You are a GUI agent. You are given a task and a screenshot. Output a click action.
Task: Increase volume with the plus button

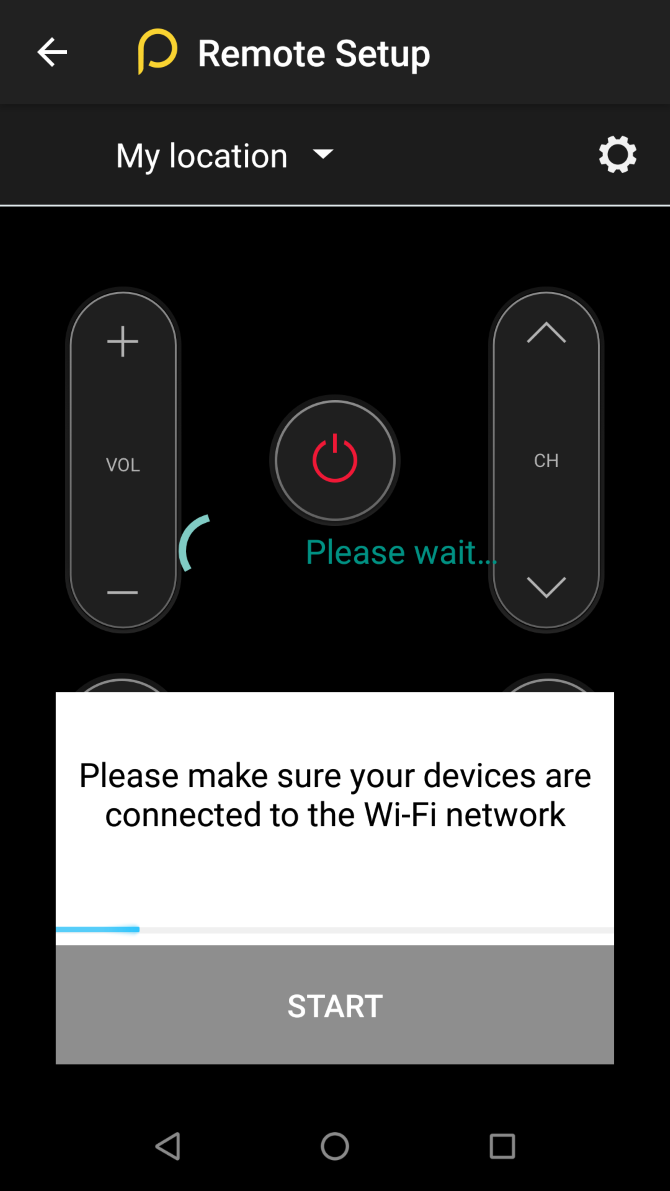coord(122,343)
